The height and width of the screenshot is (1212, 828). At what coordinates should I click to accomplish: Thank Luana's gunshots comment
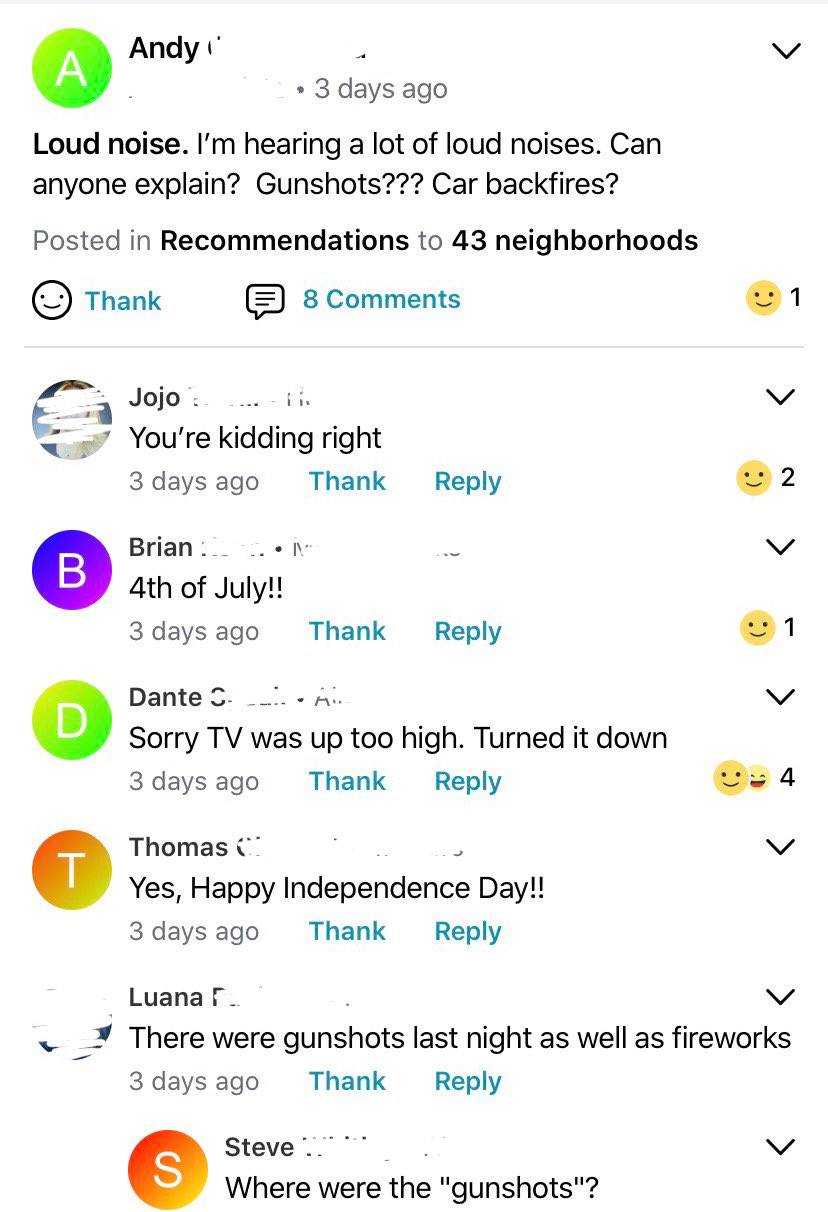[x=347, y=1081]
